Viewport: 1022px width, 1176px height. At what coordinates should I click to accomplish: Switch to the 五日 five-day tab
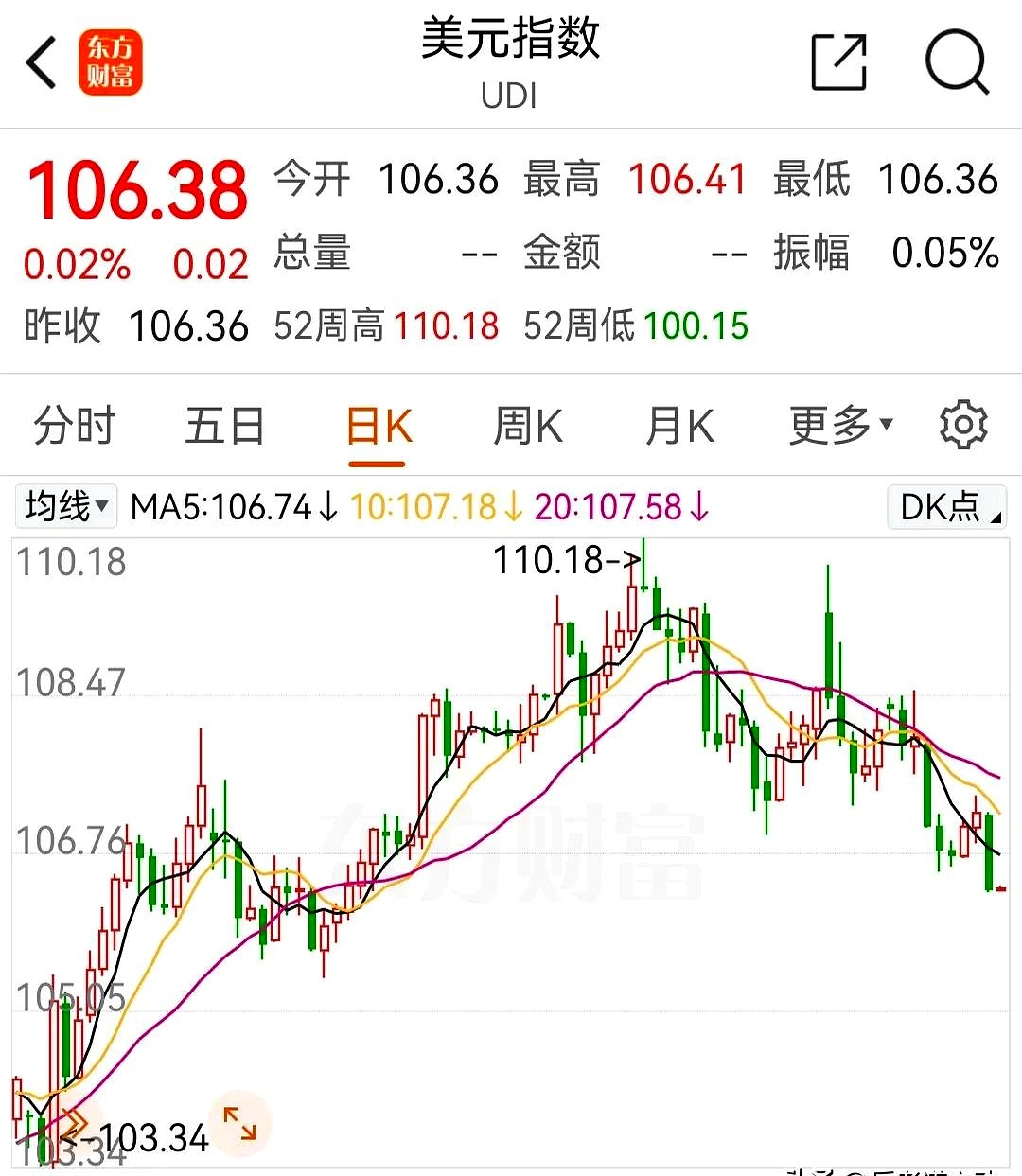[x=224, y=425]
